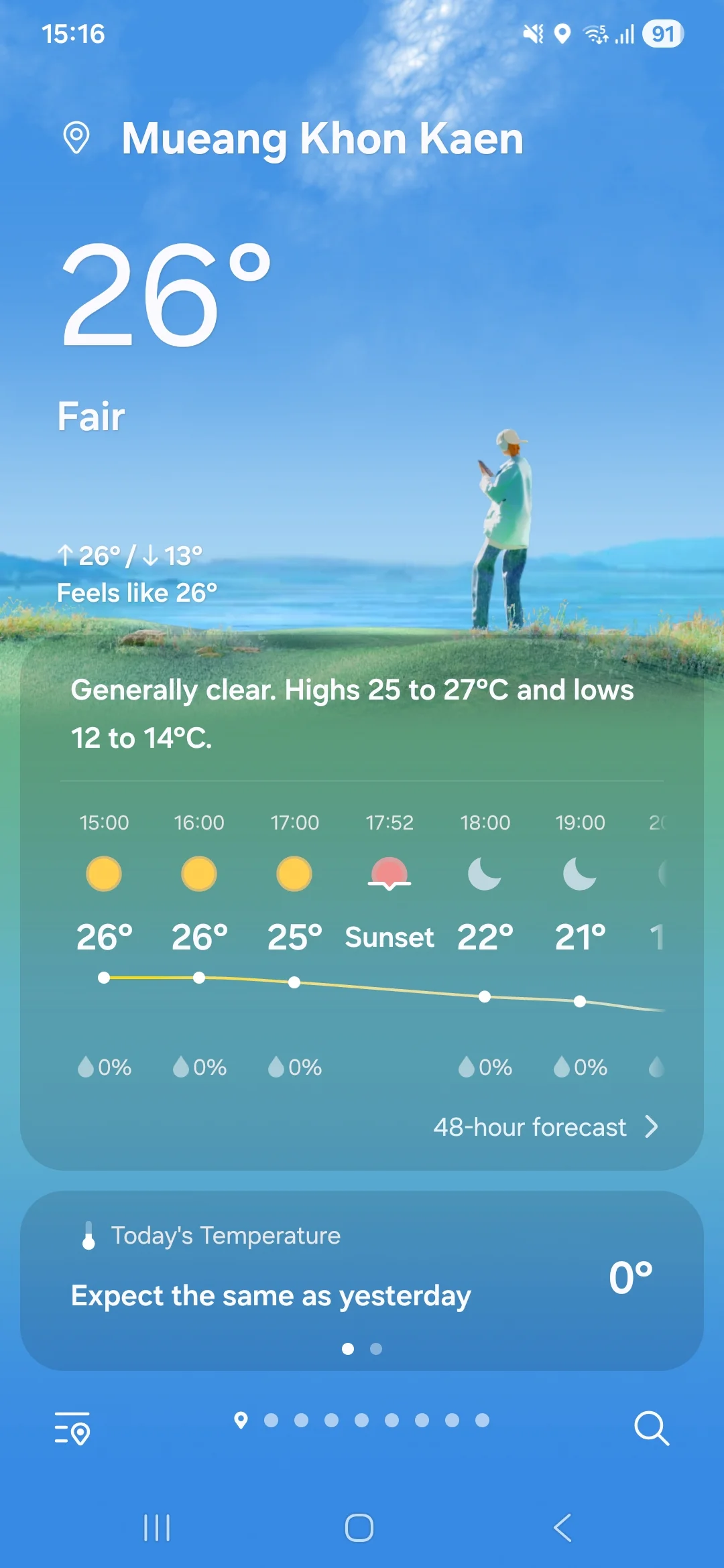Tap a point on the yellow temperature curve

point(294,982)
